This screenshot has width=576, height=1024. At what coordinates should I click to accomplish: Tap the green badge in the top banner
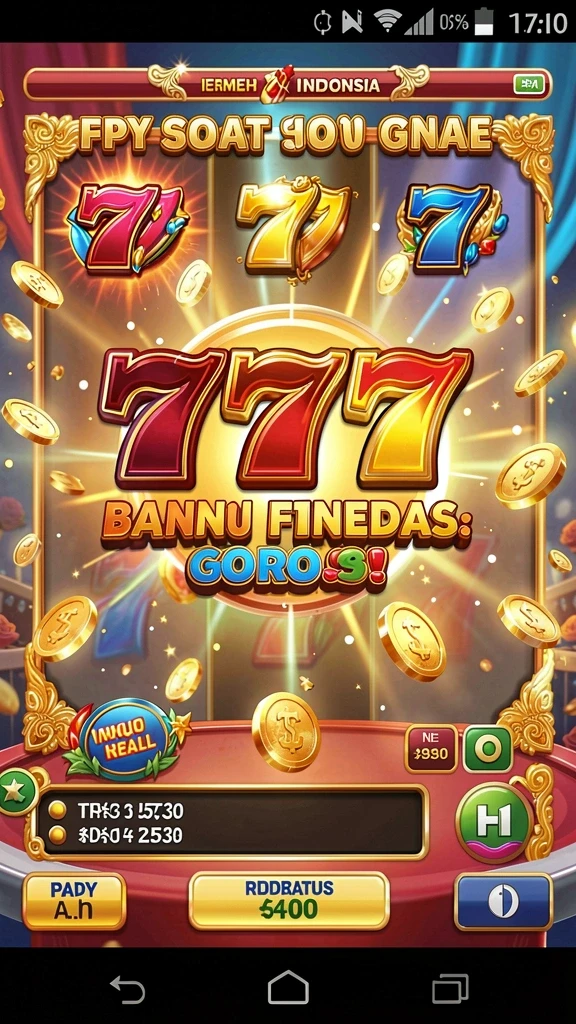tap(528, 84)
